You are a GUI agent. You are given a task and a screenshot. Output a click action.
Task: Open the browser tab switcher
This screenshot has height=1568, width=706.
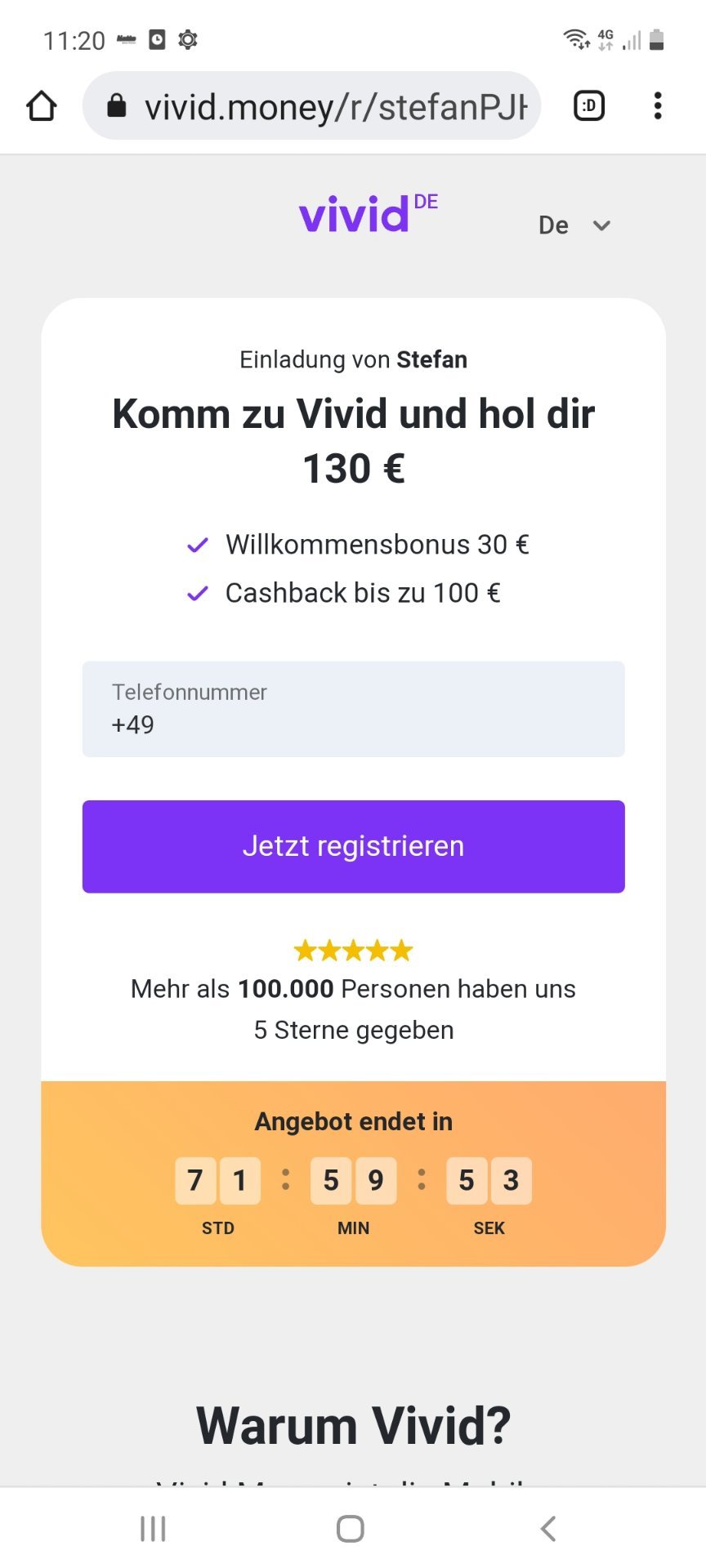pos(589,106)
